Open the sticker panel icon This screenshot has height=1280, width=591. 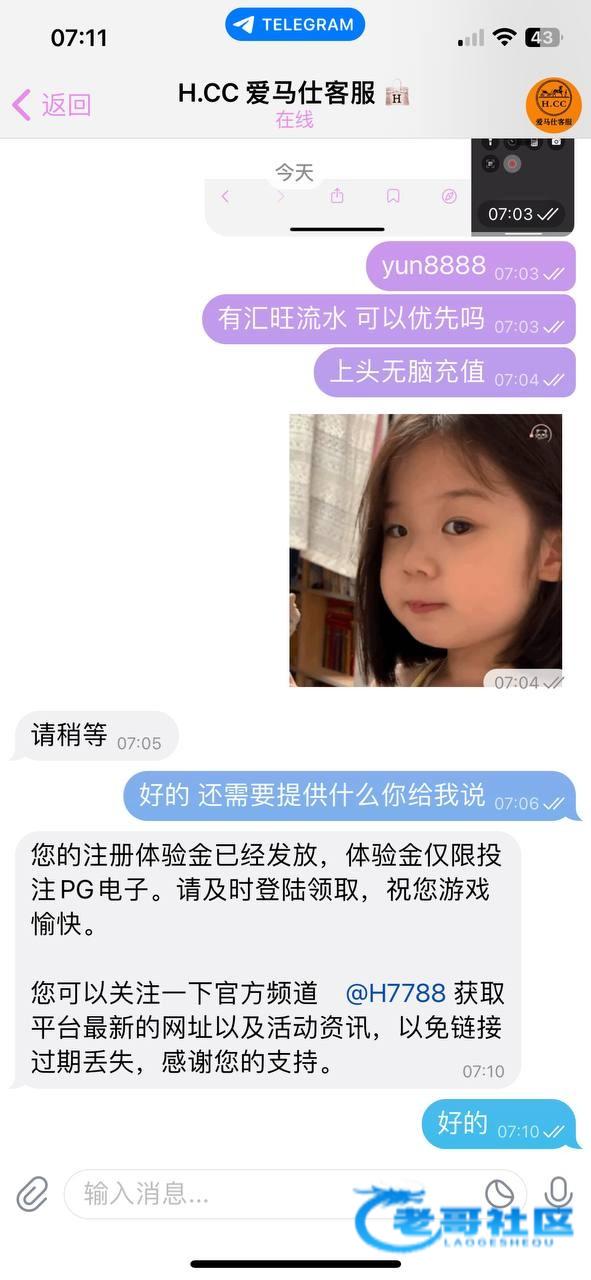(x=499, y=1193)
